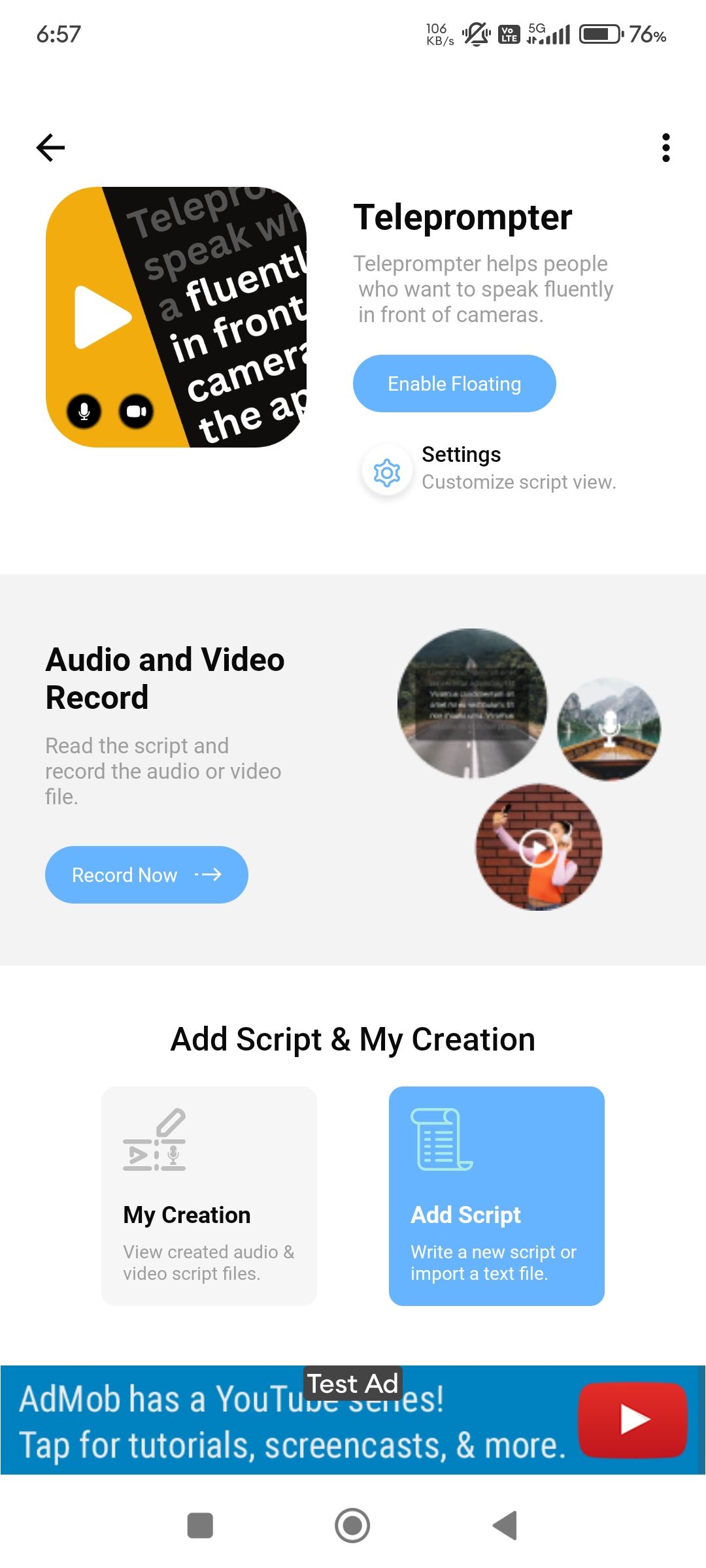Start recording with Record Now
This screenshot has height=1568, width=706.
pos(146,875)
